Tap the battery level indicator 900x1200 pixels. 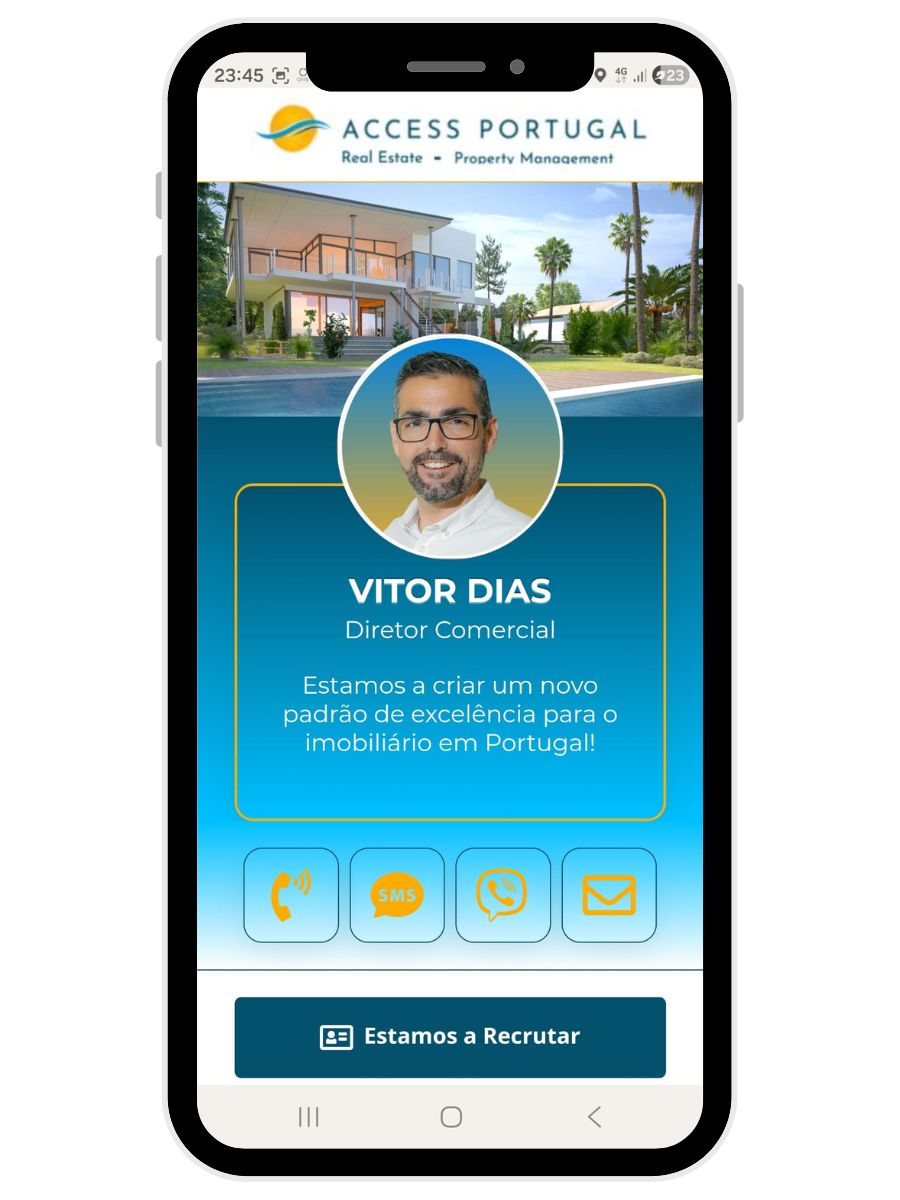tap(667, 74)
